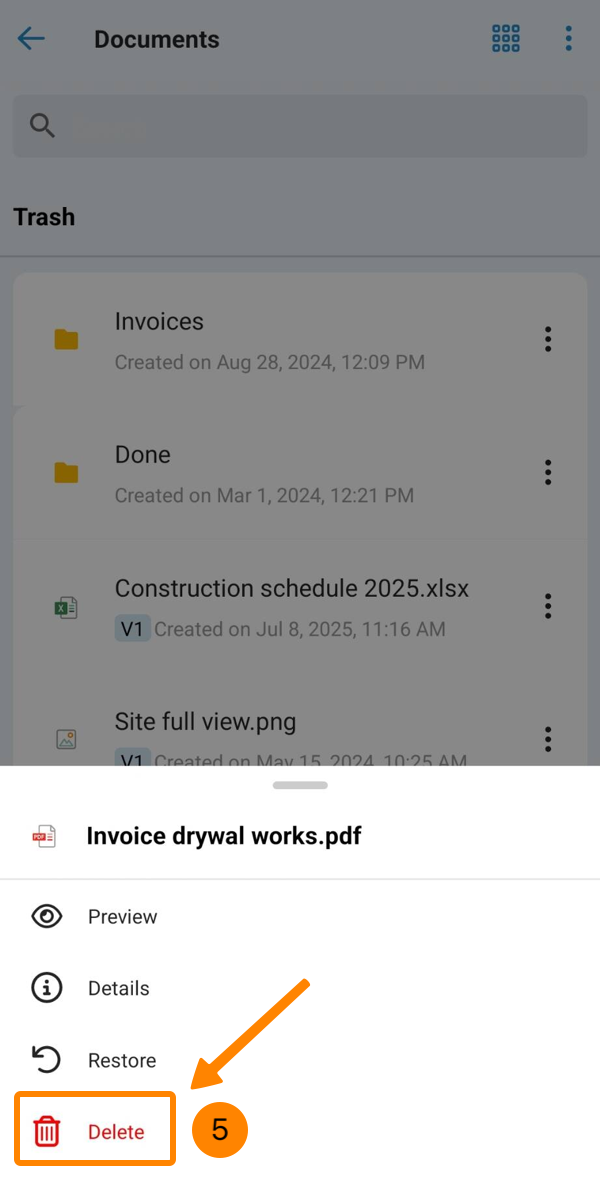Image resolution: width=600 pixels, height=1179 pixels.
Task: Switch to grid view layout
Action: tap(506, 39)
